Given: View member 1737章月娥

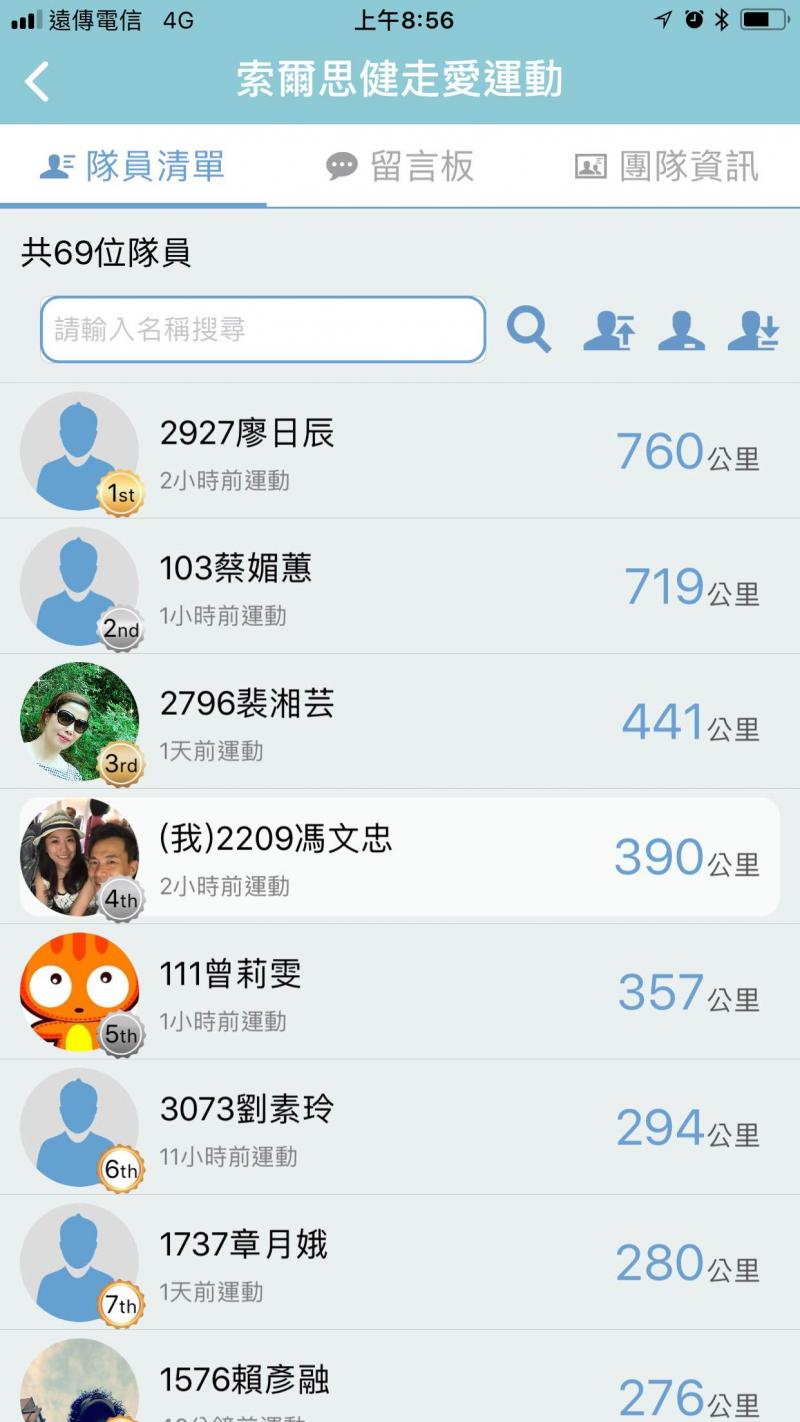Looking at the screenshot, I should tap(400, 1263).
